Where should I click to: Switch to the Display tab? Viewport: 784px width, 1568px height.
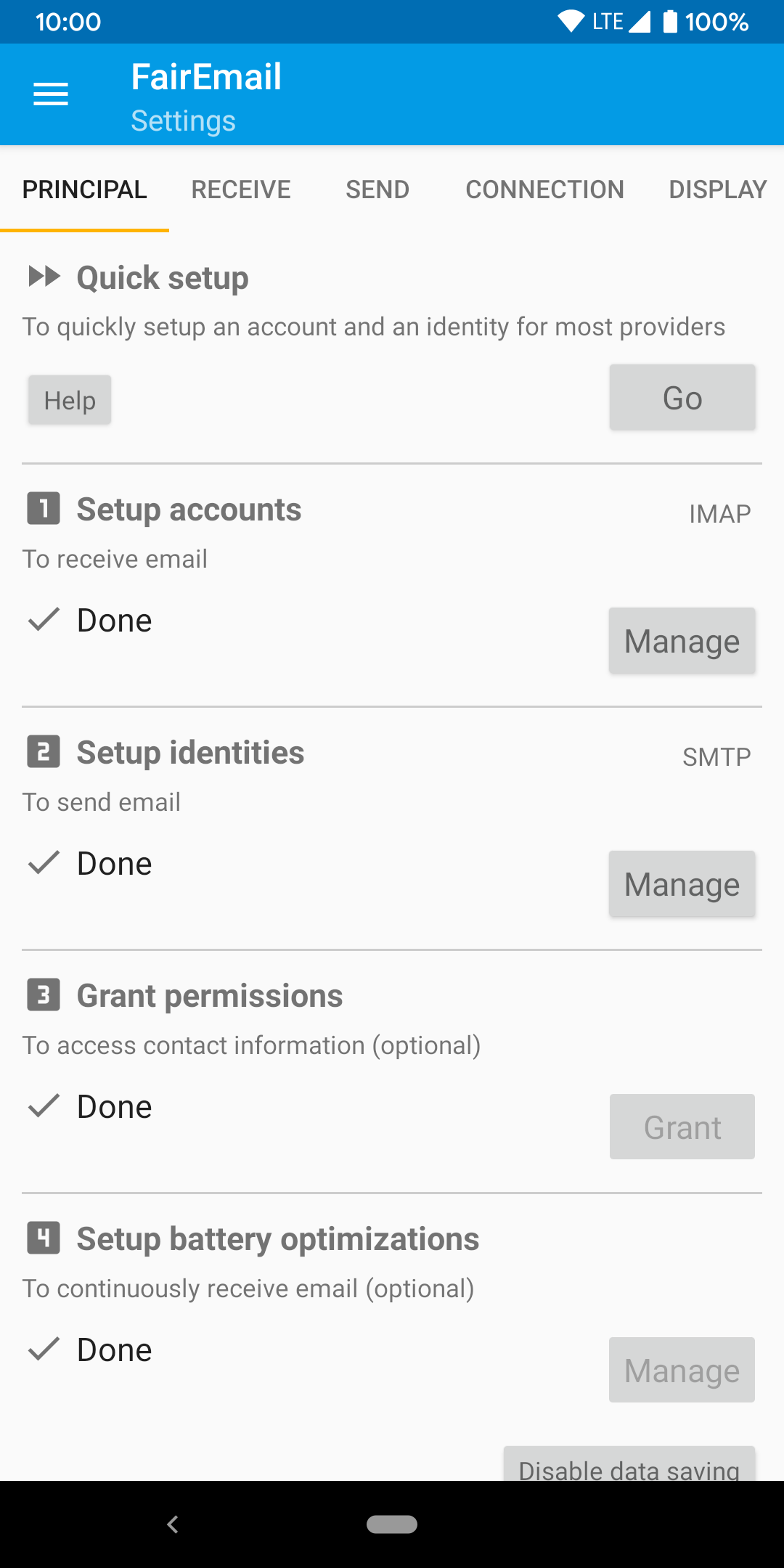[x=717, y=189]
